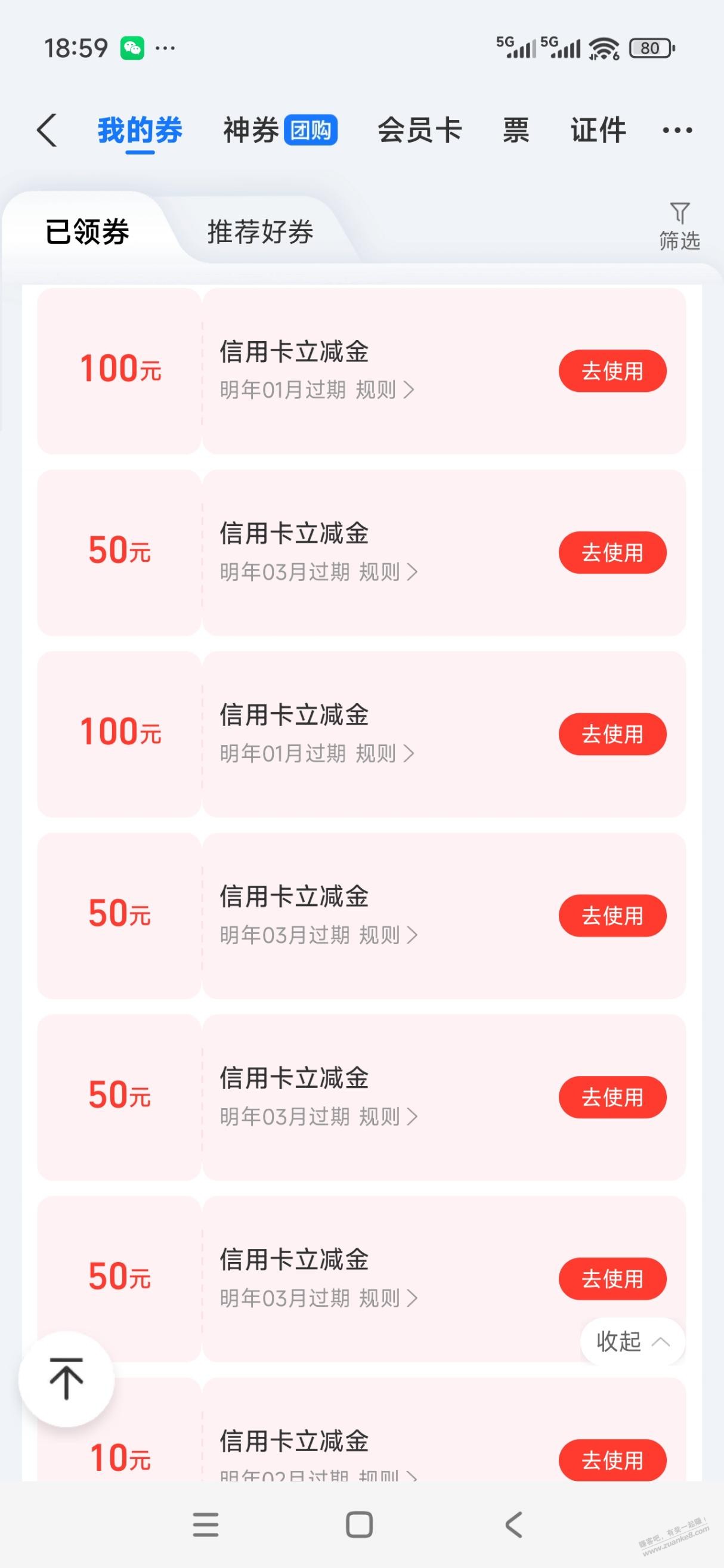The image size is (724, 1568).
Task: Open the three-dot more menu
Action: pos(676,130)
